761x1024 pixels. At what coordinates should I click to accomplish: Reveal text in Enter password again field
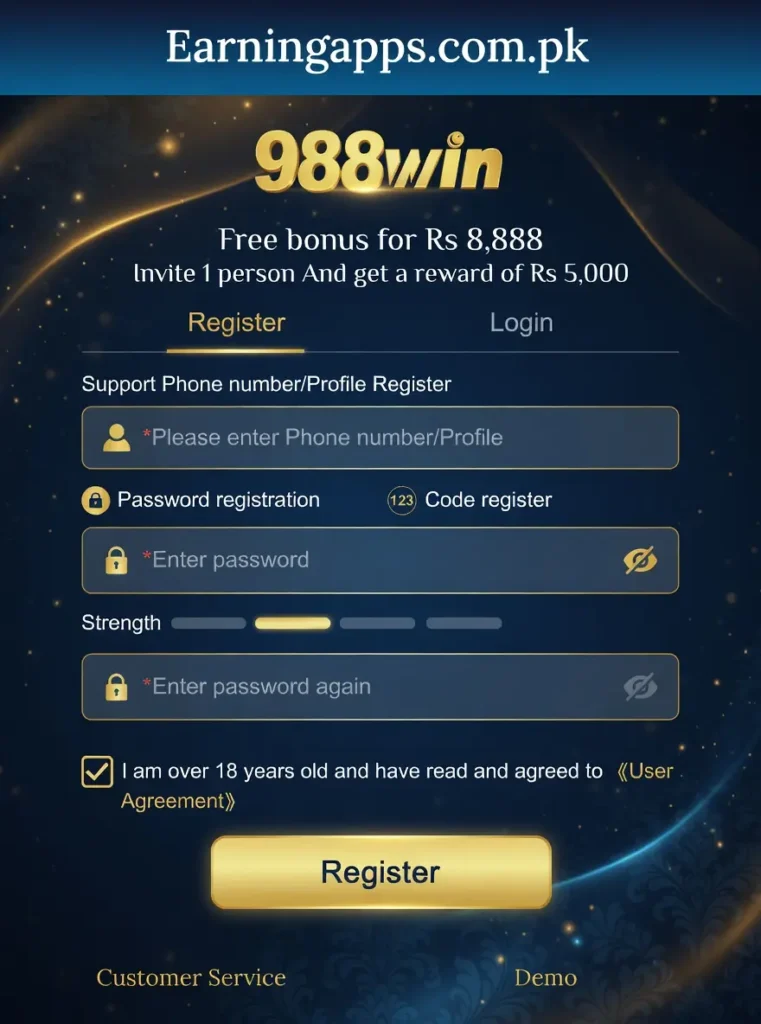pyautogui.click(x=640, y=687)
